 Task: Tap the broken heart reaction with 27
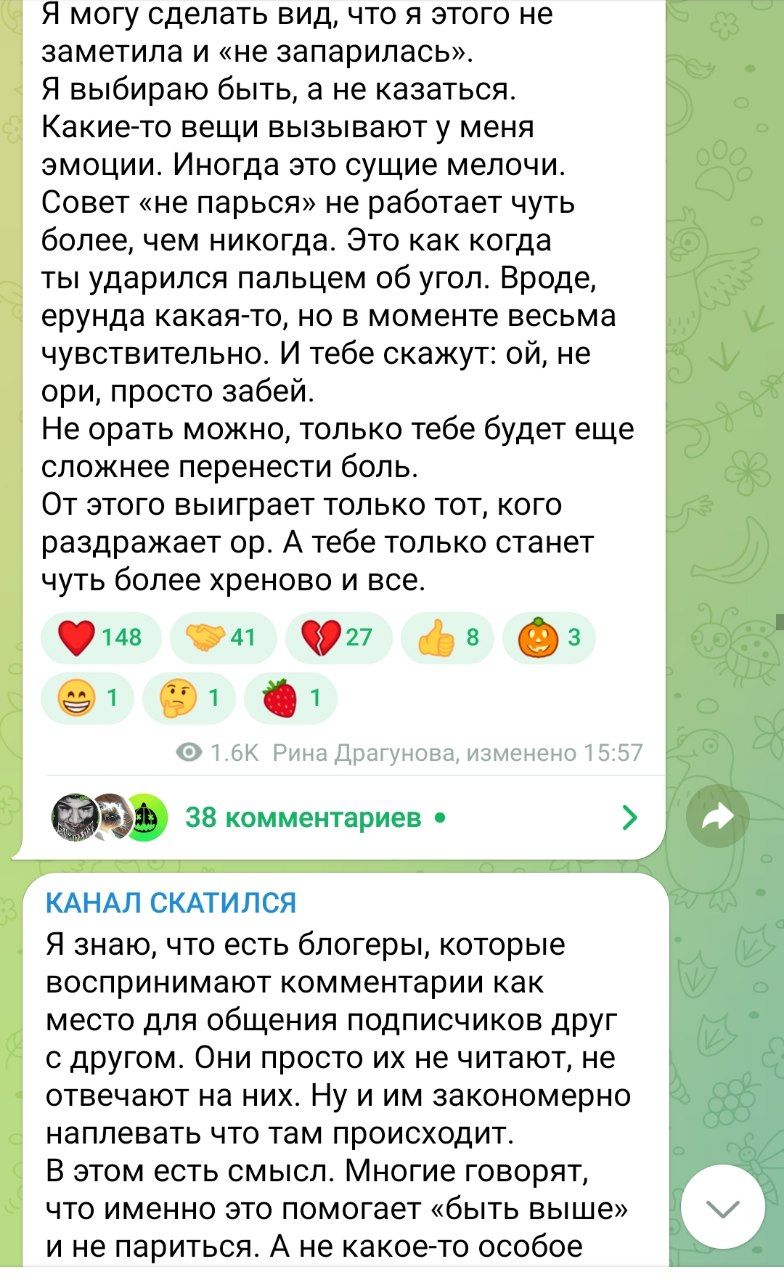click(336, 636)
